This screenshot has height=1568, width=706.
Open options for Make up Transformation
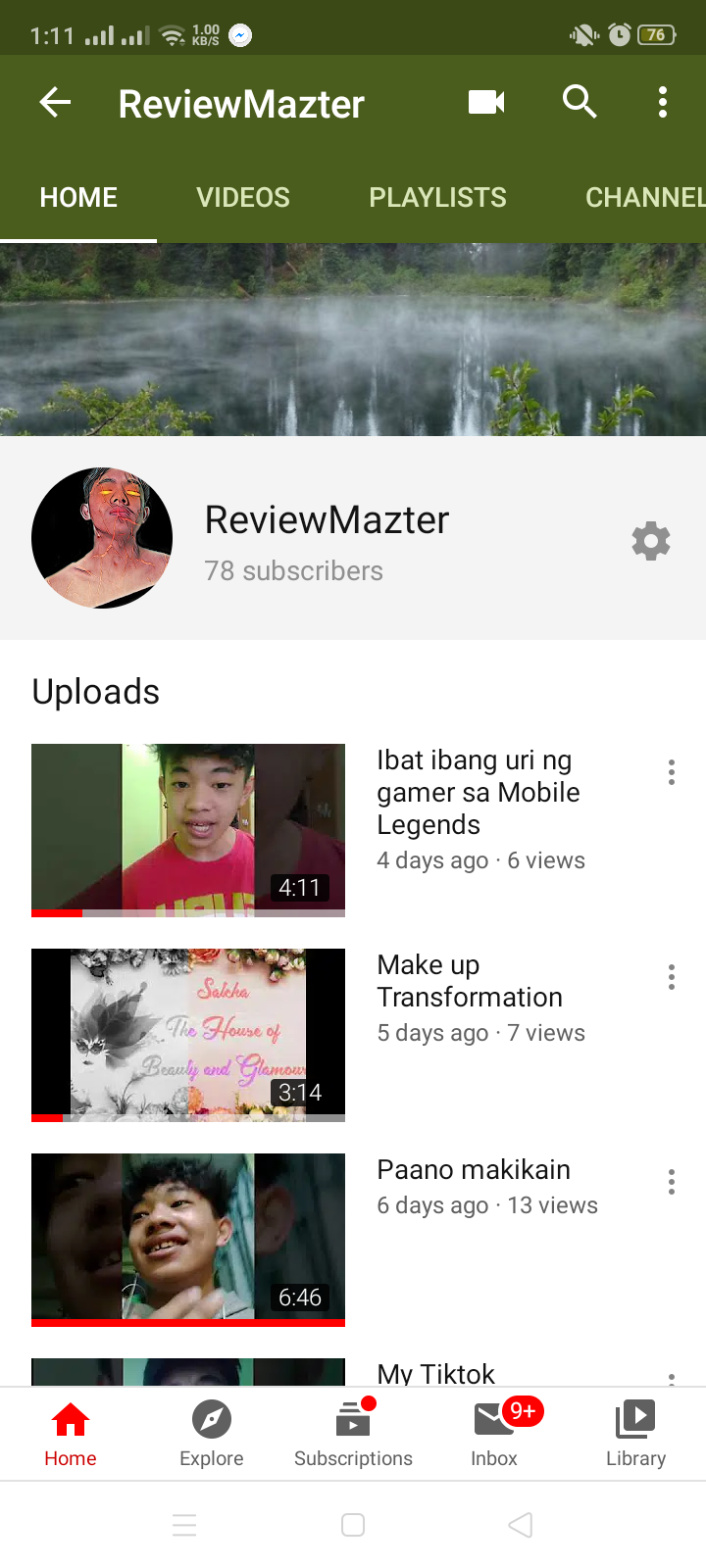coord(672,977)
